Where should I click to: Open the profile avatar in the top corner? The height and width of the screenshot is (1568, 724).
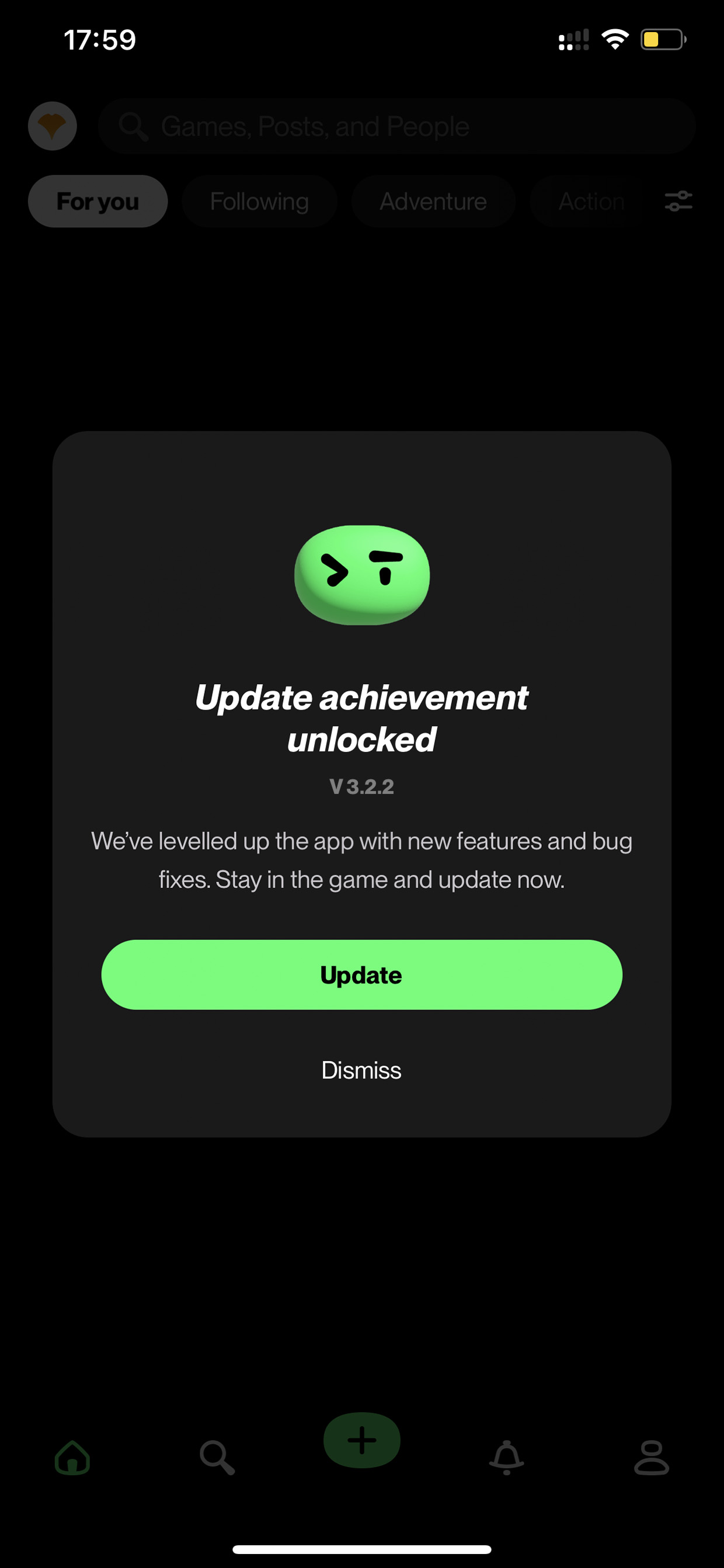click(53, 126)
